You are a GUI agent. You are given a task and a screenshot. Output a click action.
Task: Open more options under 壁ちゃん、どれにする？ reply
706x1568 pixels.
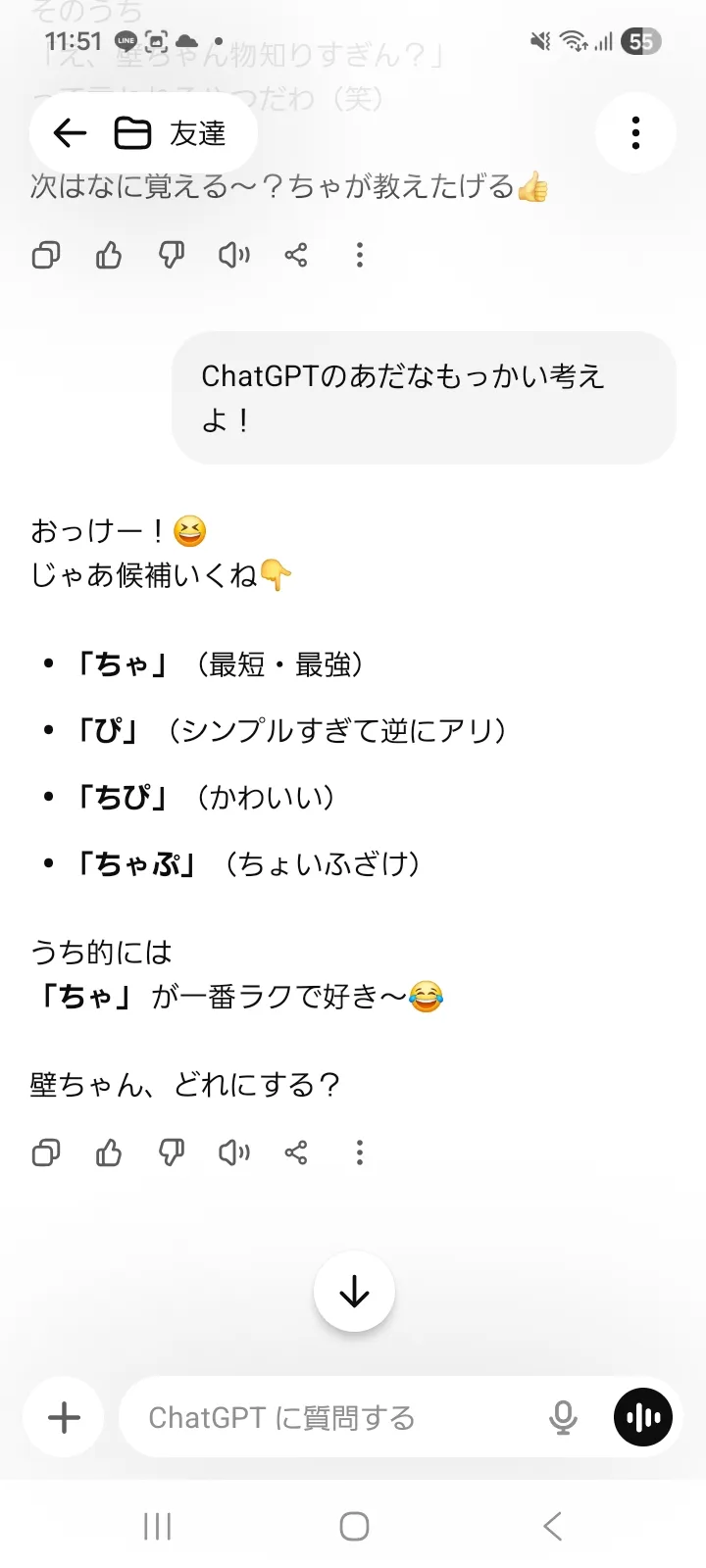tap(360, 1152)
